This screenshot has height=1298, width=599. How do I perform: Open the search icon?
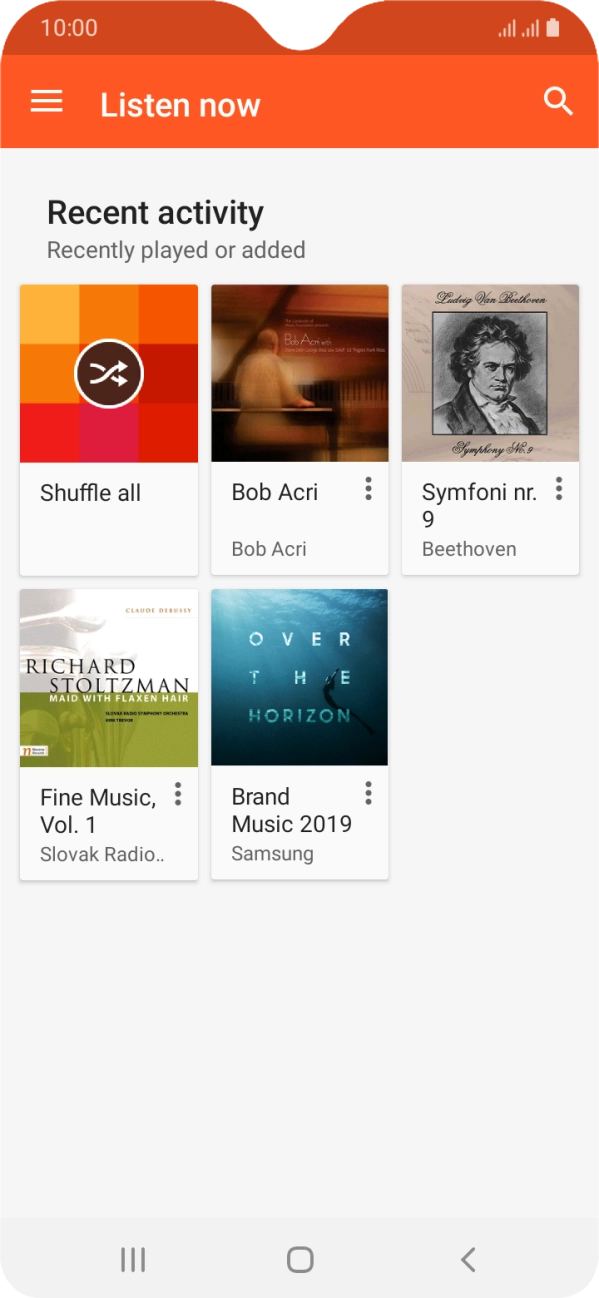point(558,102)
